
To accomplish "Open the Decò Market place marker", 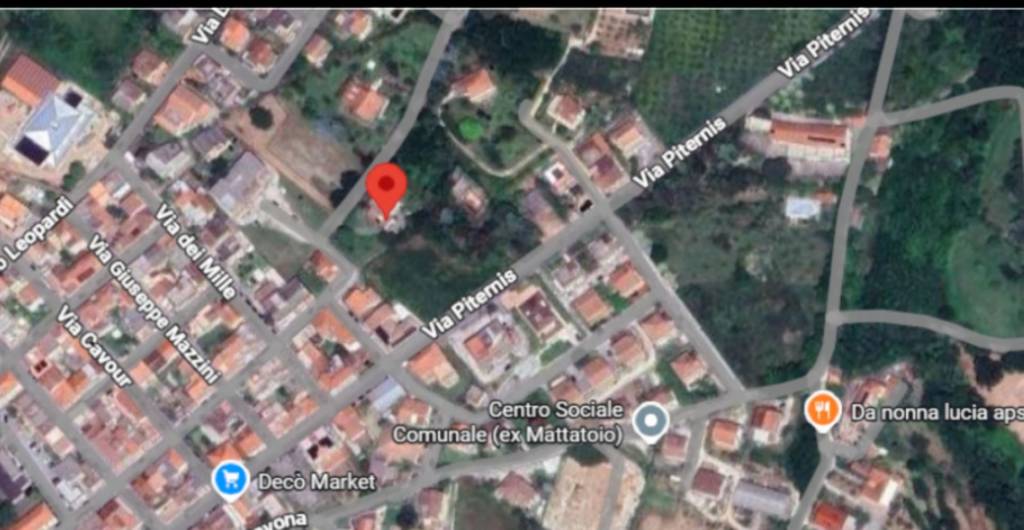I will point(231,481).
